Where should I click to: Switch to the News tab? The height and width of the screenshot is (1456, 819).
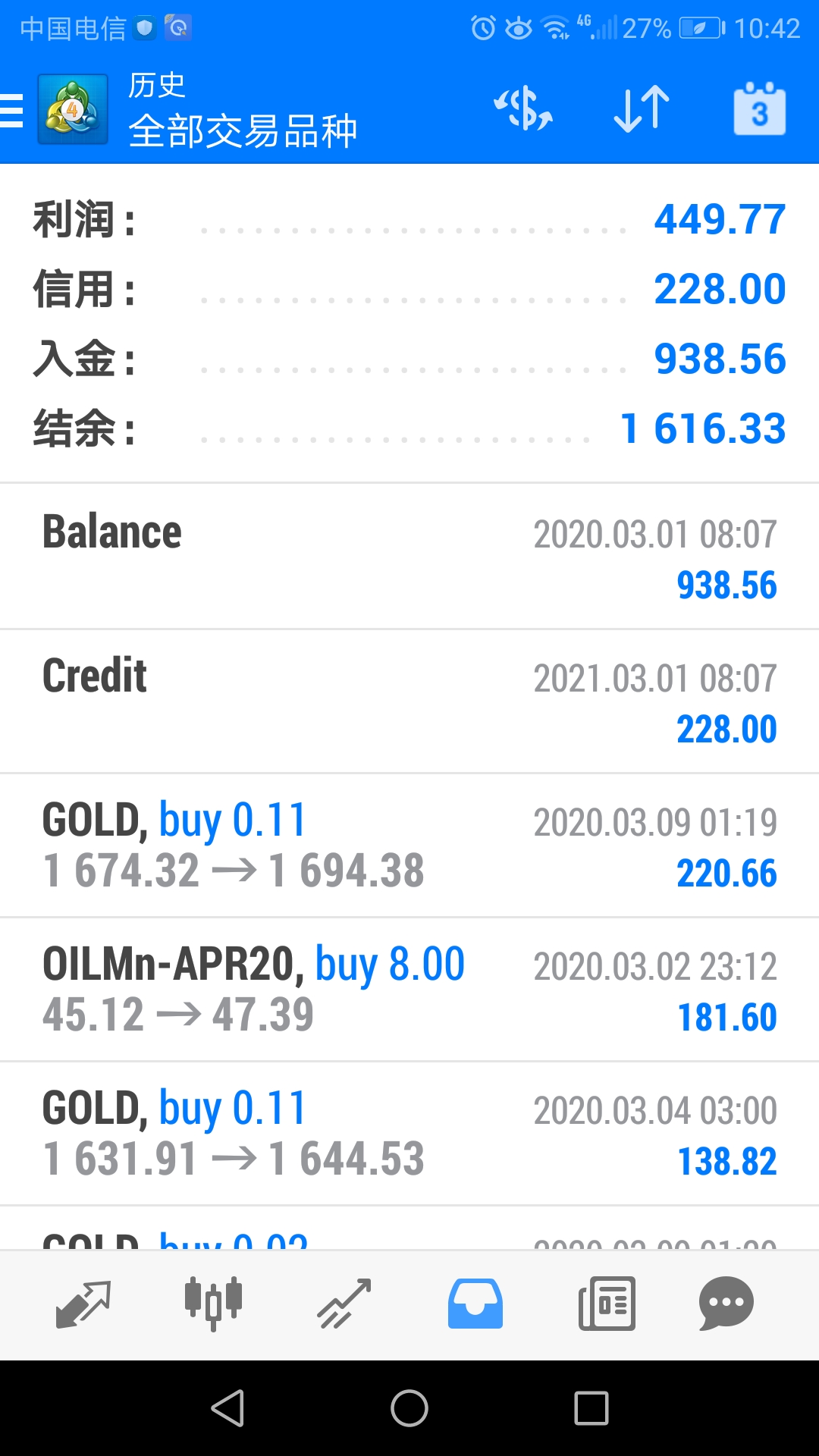(x=607, y=1304)
